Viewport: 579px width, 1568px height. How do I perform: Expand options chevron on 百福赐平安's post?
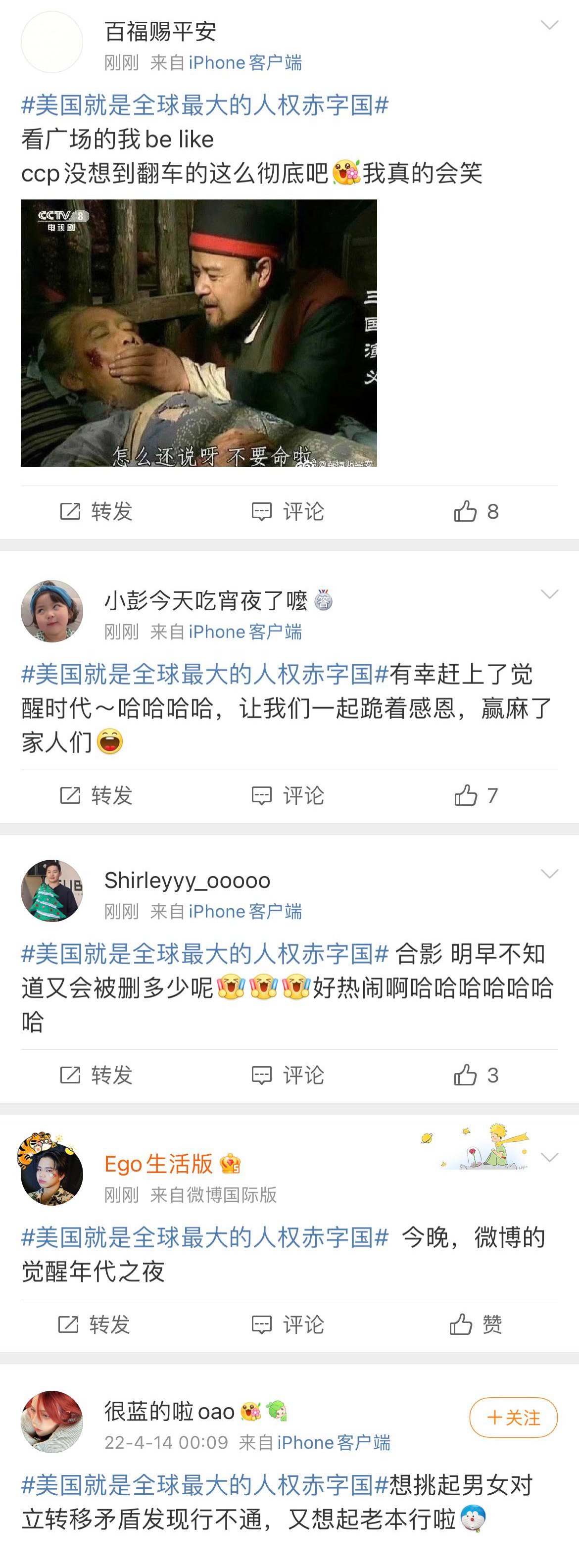tap(549, 25)
